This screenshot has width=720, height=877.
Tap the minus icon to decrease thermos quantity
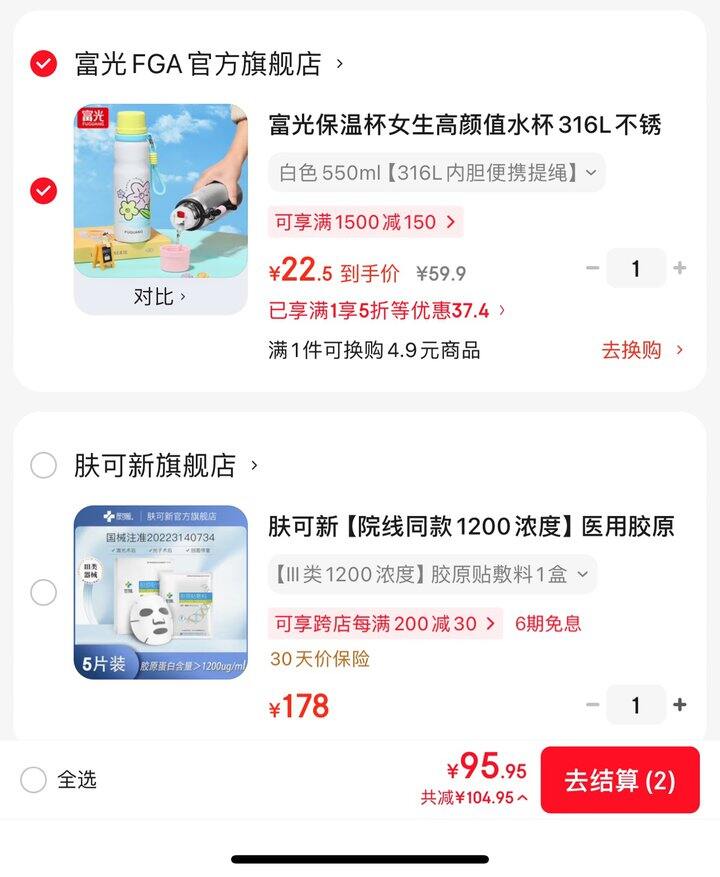pyautogui.click(x=592, y=267)
